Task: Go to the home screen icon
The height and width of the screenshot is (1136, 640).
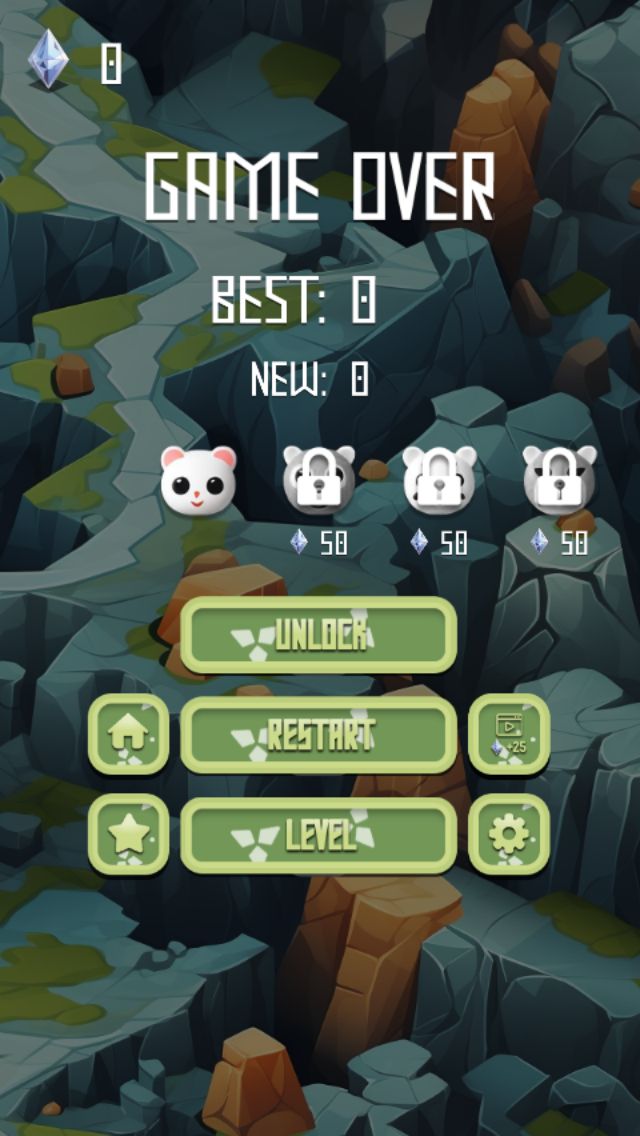Action: pos(128,734)
